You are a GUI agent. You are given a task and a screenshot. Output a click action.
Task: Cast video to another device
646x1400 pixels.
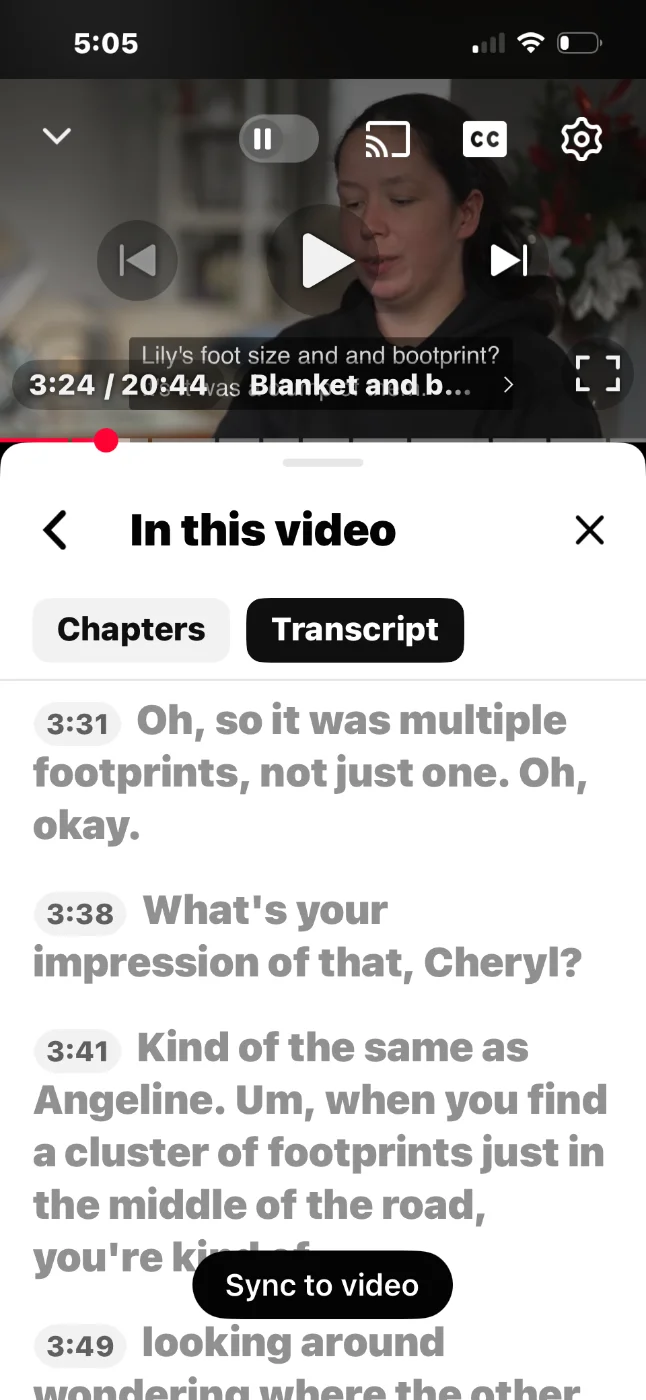click(387, 140)
